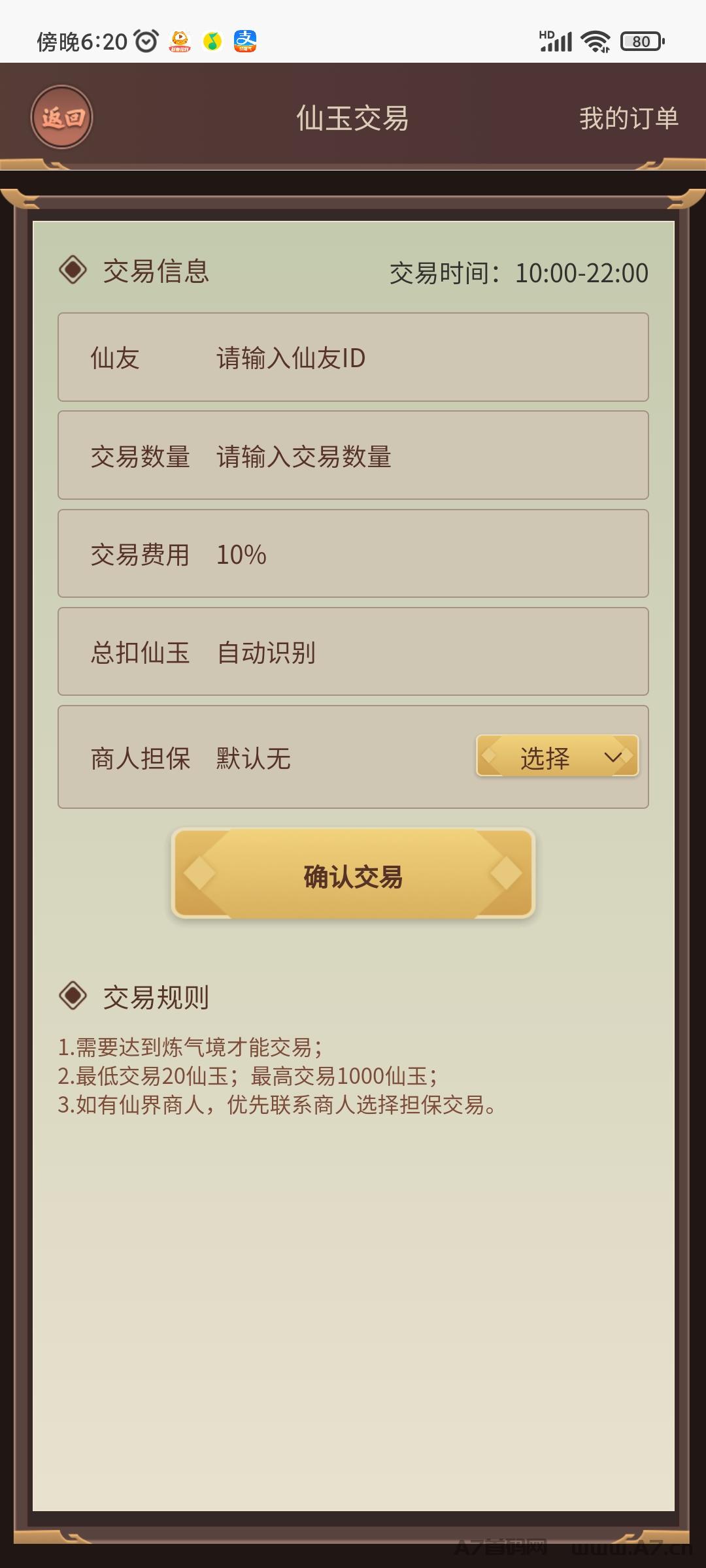Confirm with the 确认交易 button
This screenshot has height=1568, width=706.
click(x=353, y=874)
